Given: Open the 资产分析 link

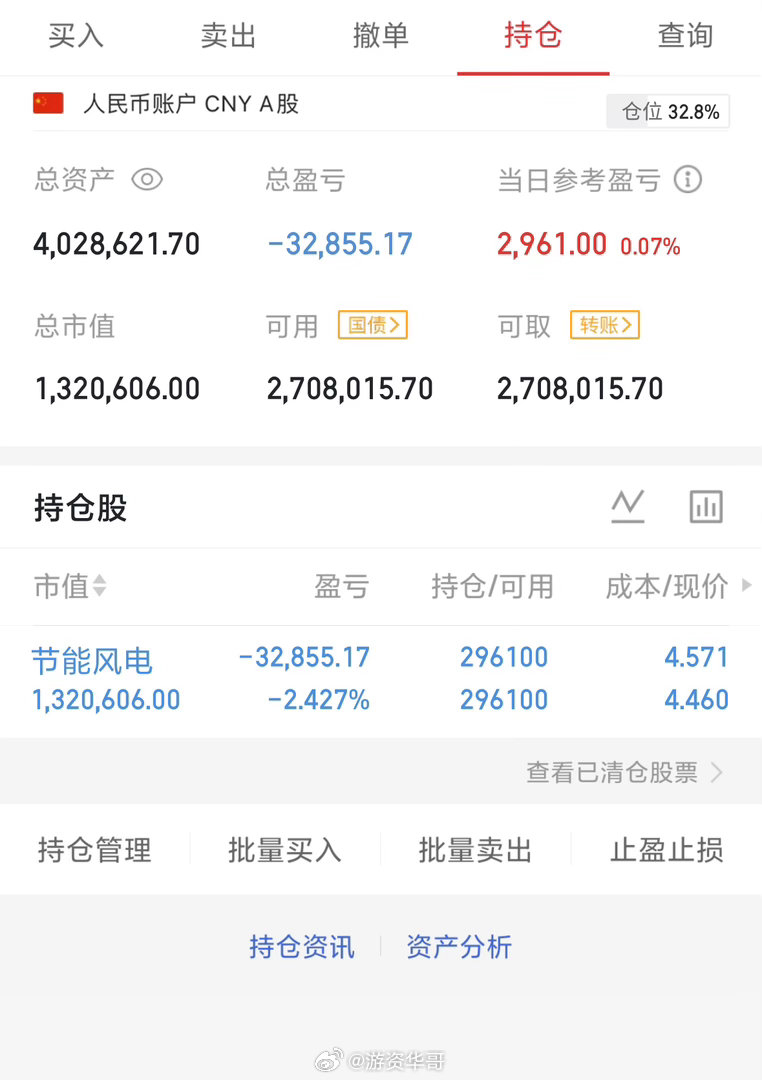Looking at the screenshot, I should point(459,946).
